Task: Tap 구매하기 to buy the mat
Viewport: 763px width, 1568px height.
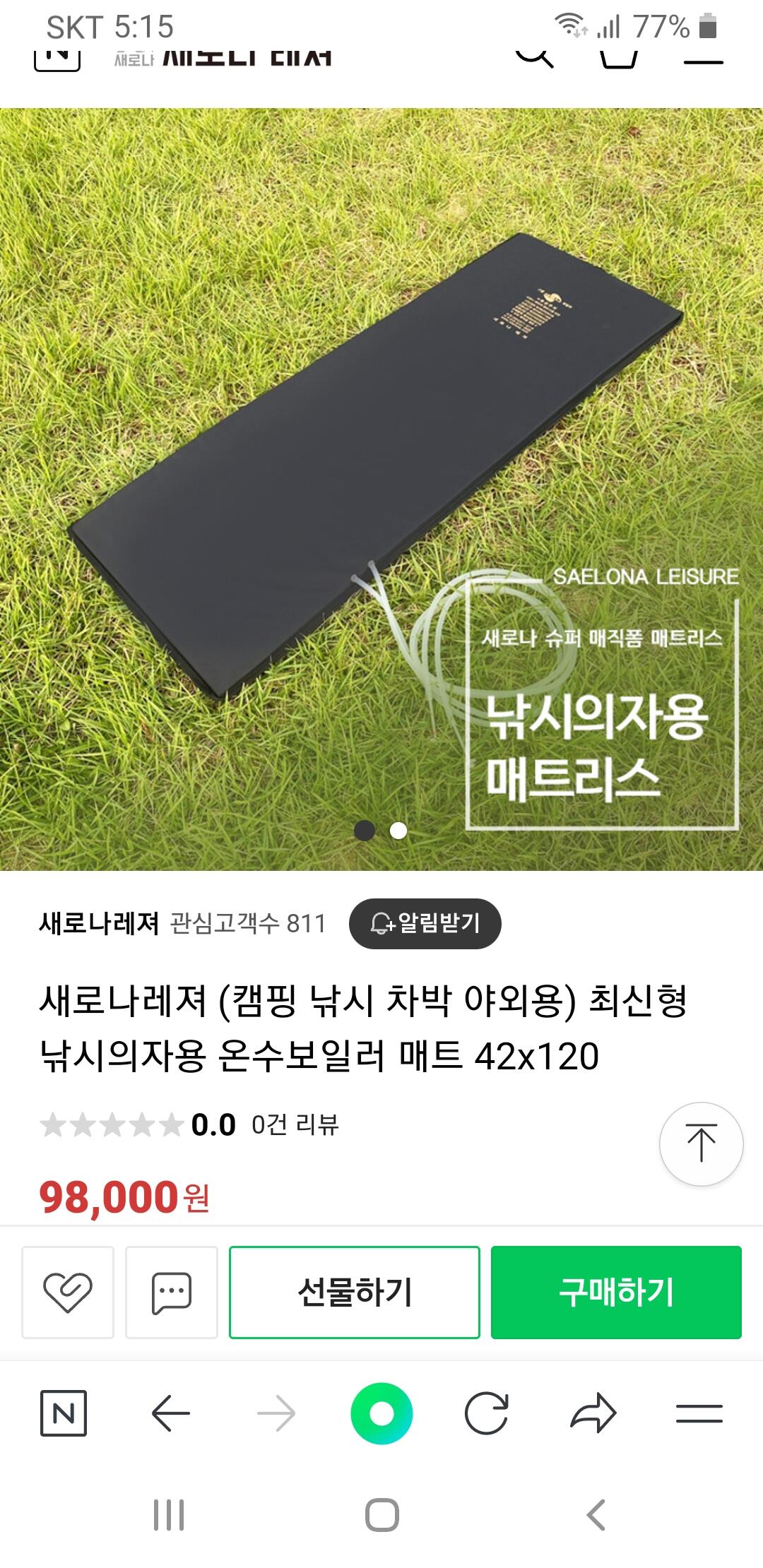Action: 616,1292
